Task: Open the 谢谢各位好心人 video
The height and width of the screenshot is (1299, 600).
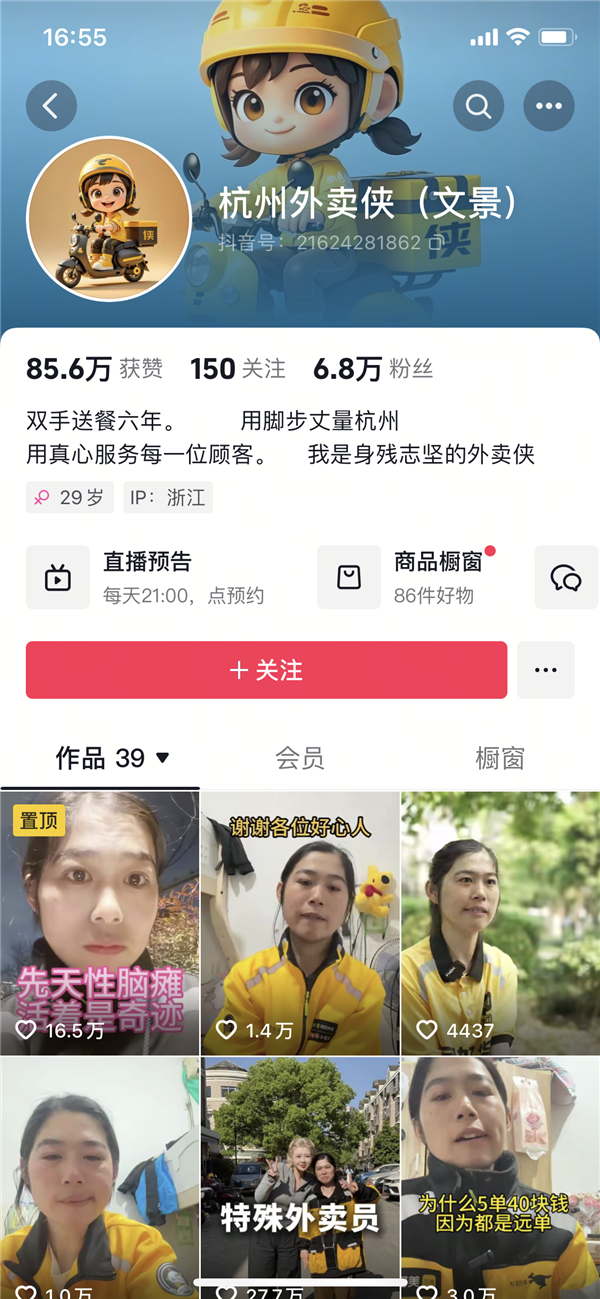Action: coord(300,922)
